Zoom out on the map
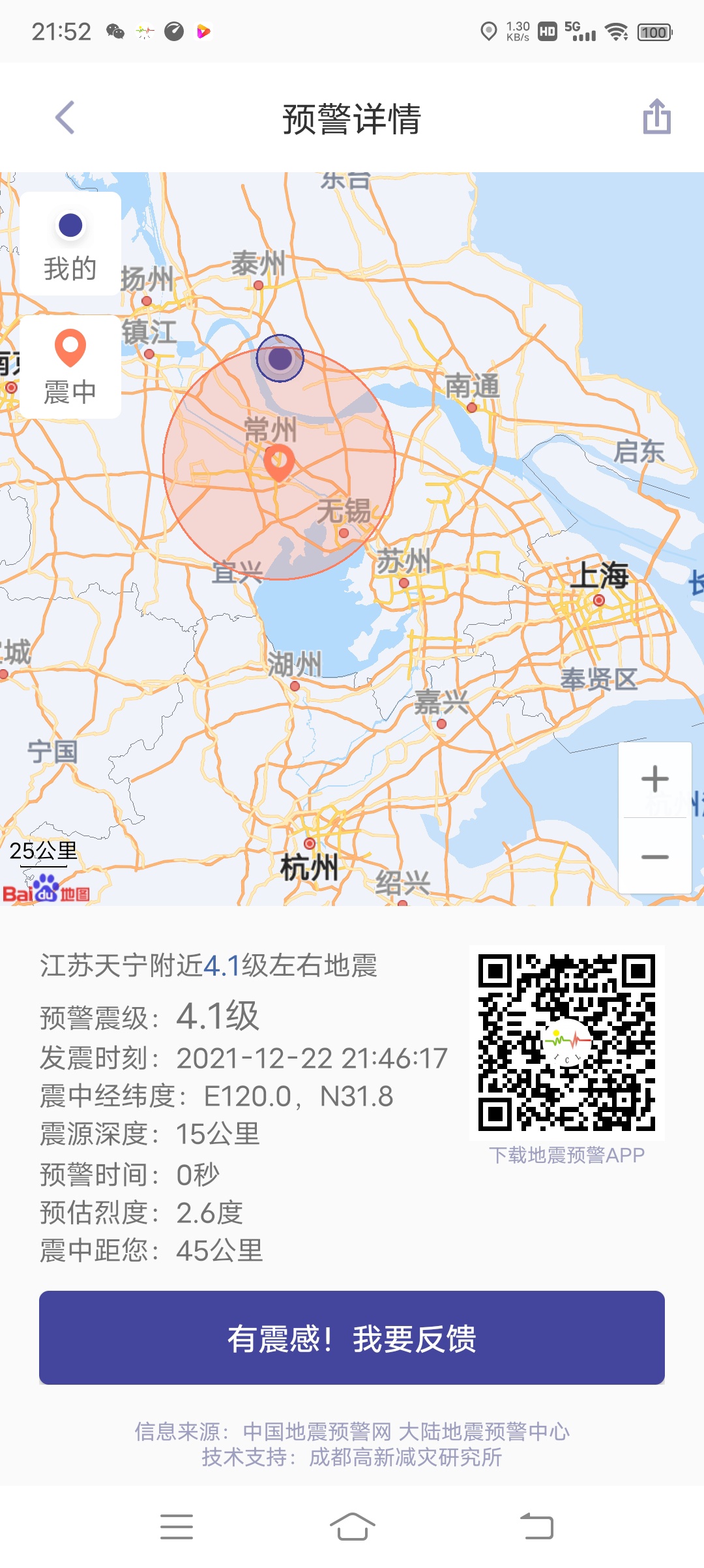 (x=654, y=856)
